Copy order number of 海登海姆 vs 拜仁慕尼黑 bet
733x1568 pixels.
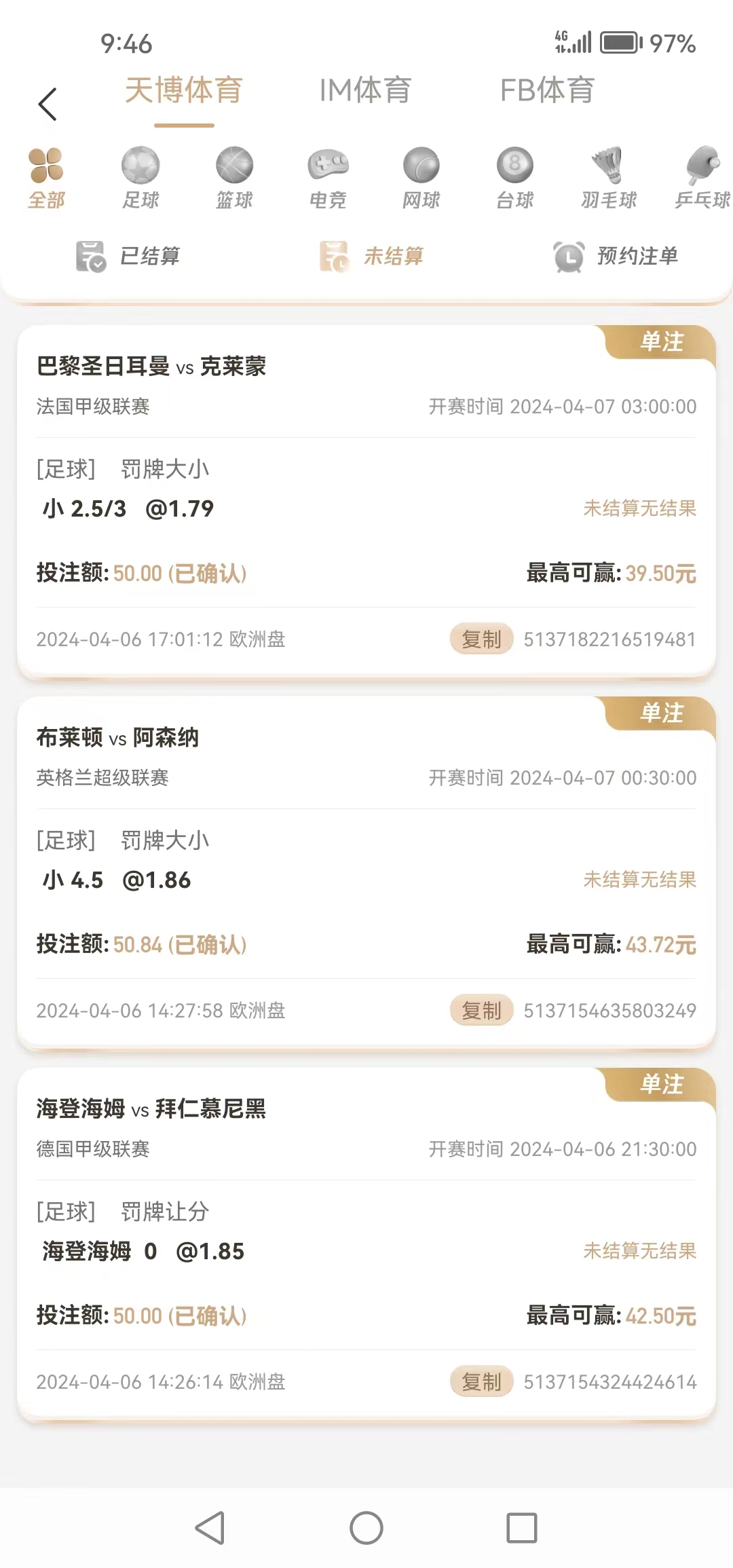[481, 1382]
